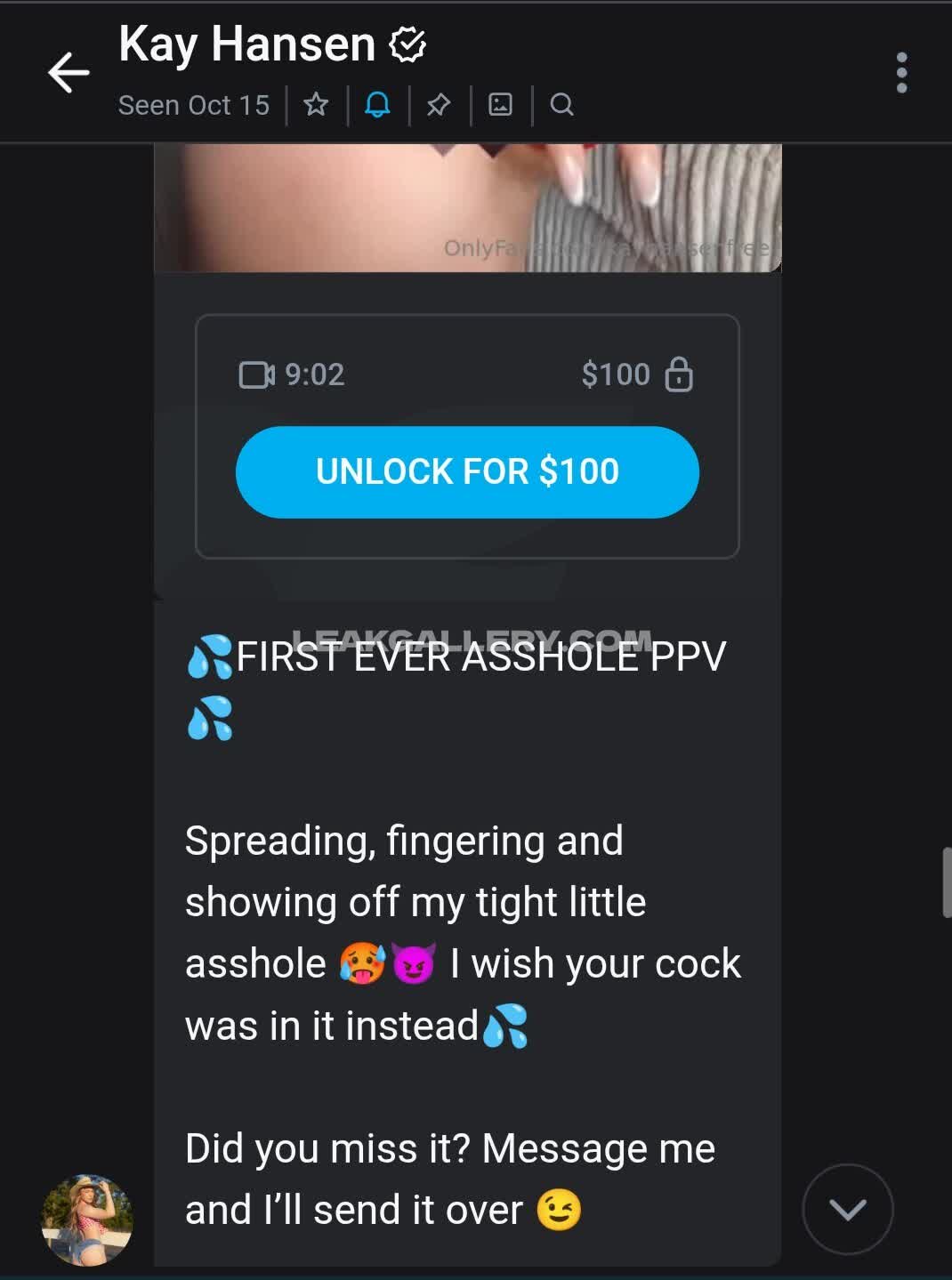952x1280 pixels.
Task: Open Kay Hansen's profile from the header name
Action: coord(247,44)
